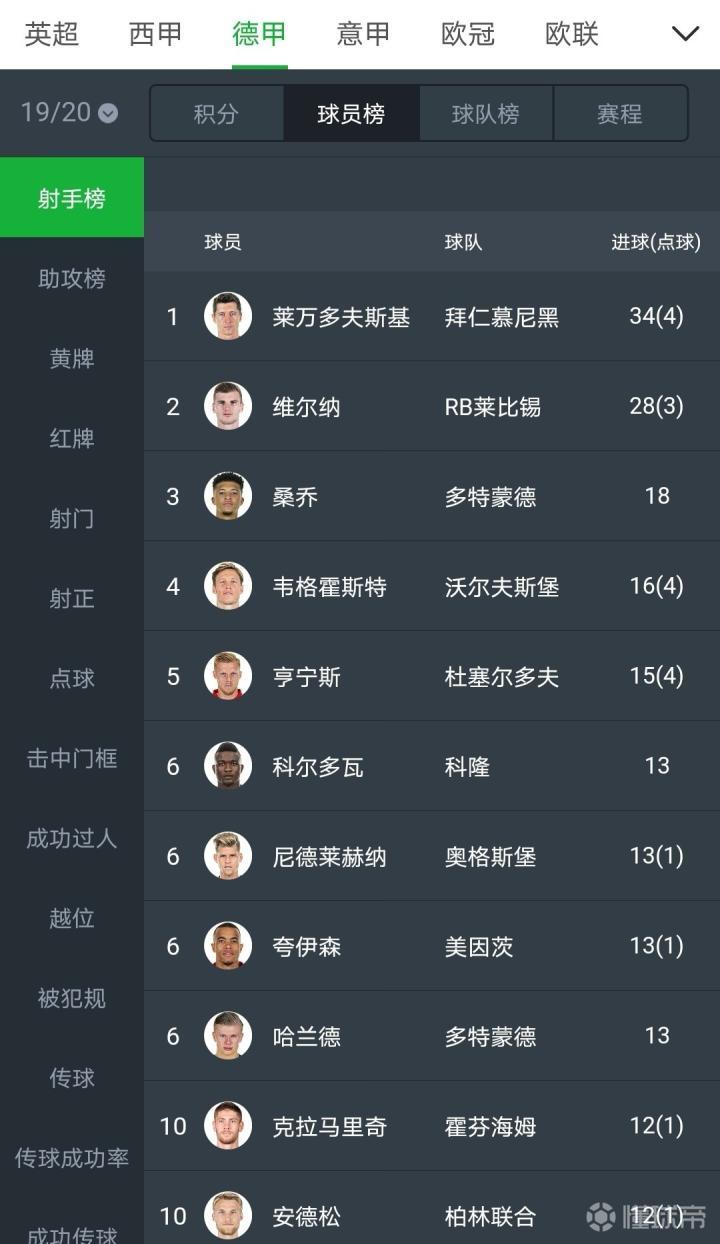720x1244 pixels.
Task: Select the 意甲 league tab
Action: (x=364, y=34)
